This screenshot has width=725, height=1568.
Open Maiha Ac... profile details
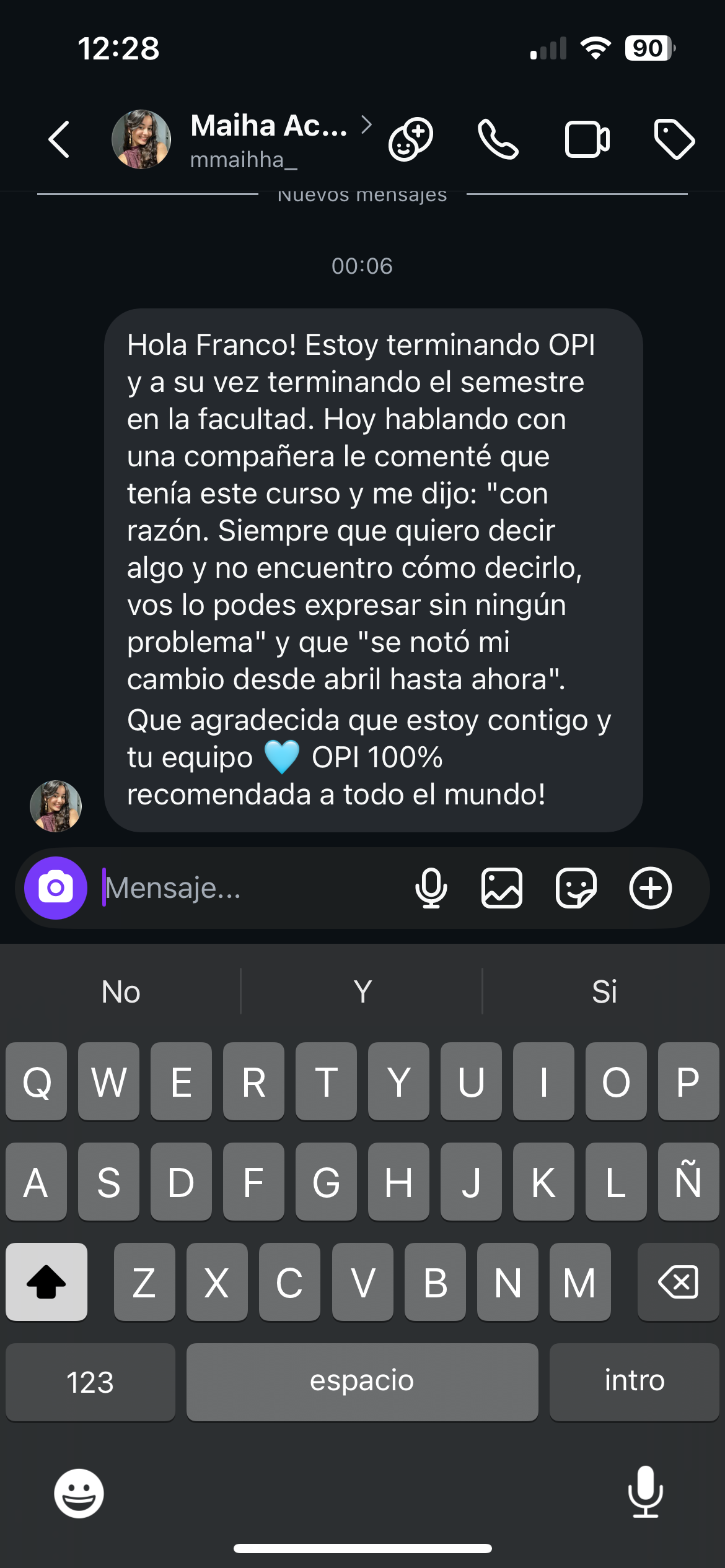point(268,139)
